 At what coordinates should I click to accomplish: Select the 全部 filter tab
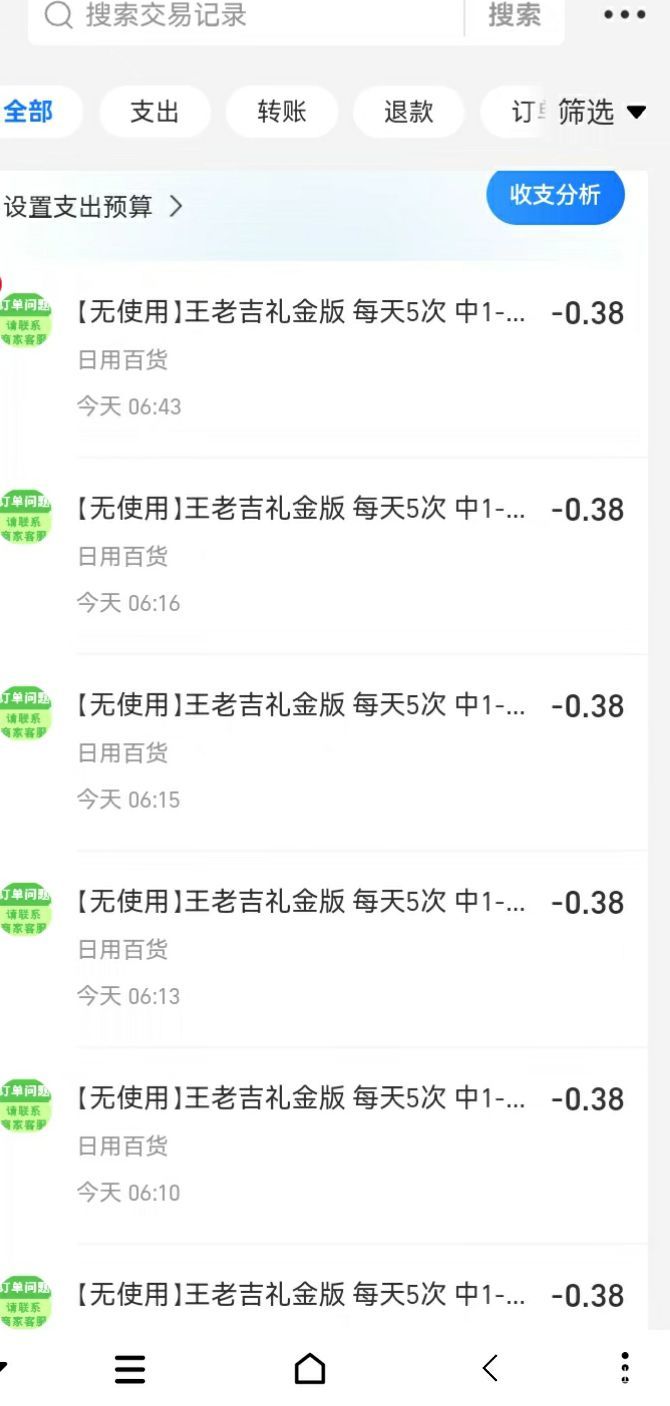28,112
